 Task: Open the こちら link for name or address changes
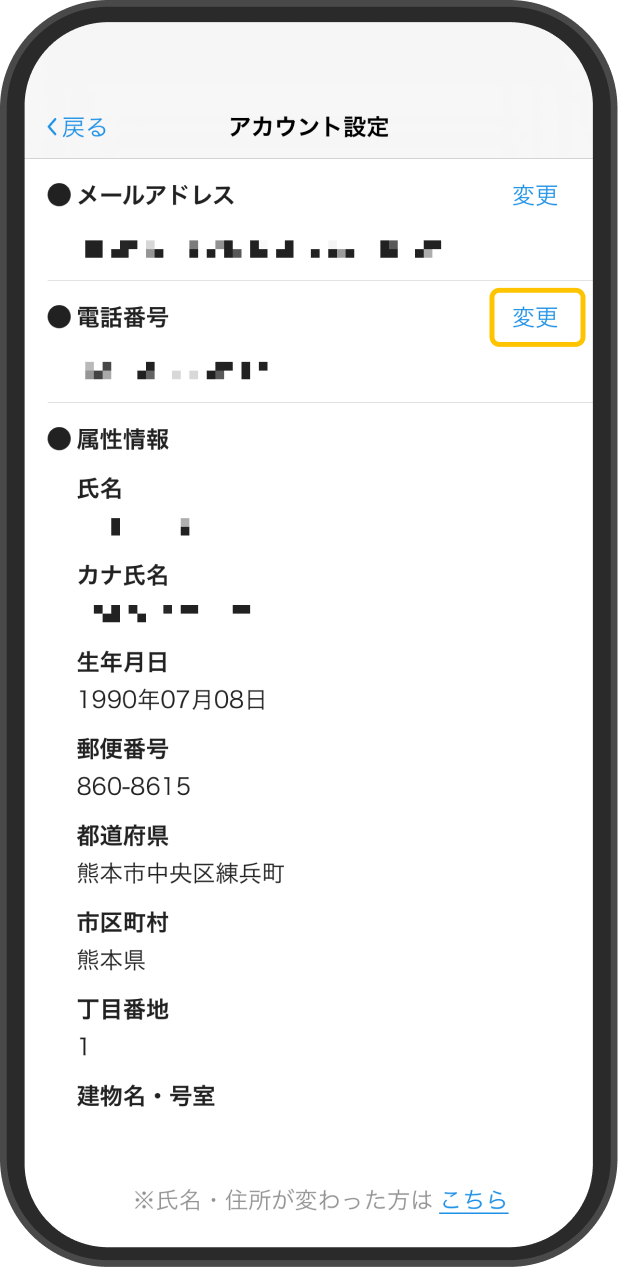(x=474, y=1199)
